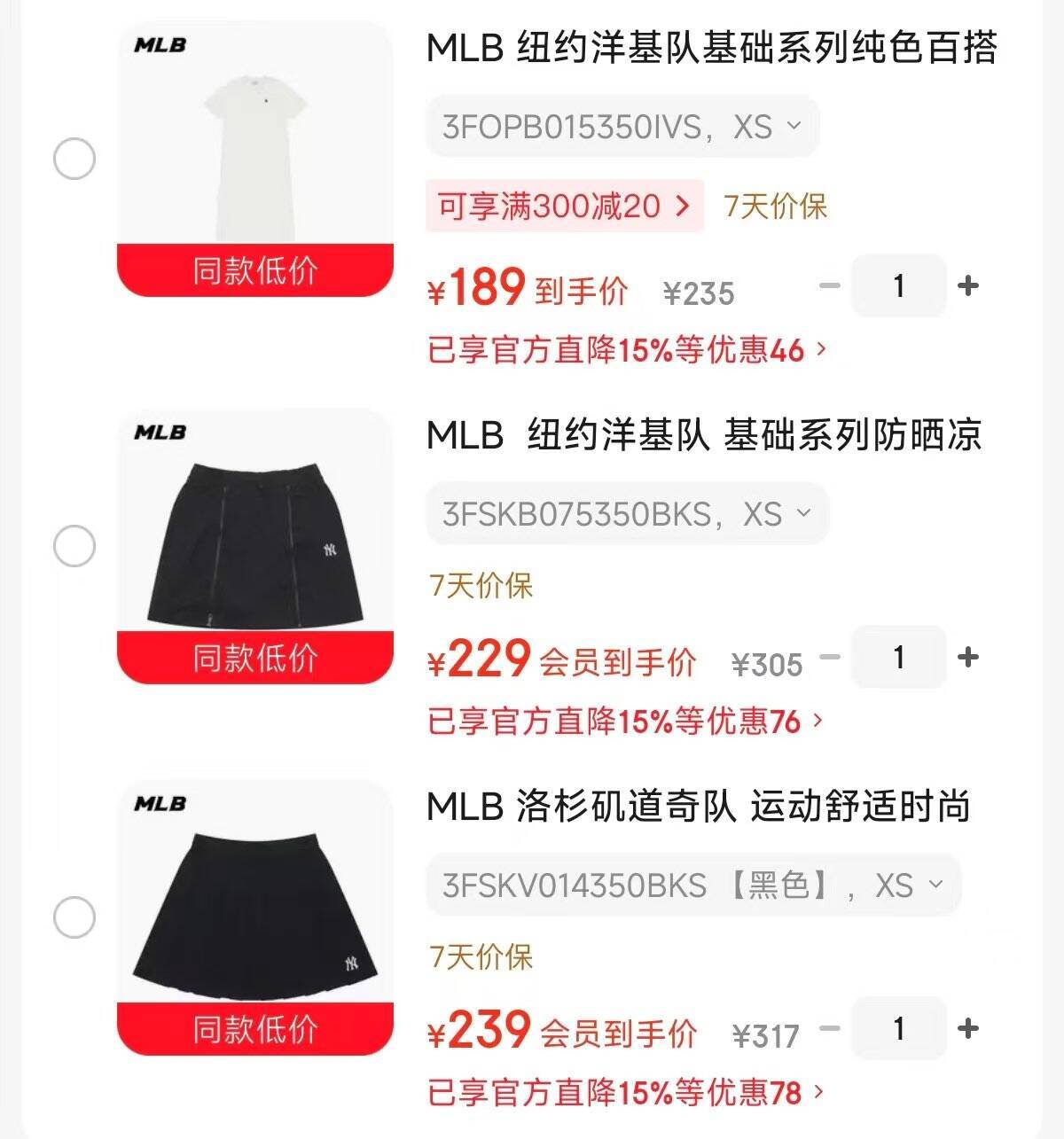View discount details for 优惠46
The width and height of the screenshot is (1064, 1139).
tap(626, 350)
